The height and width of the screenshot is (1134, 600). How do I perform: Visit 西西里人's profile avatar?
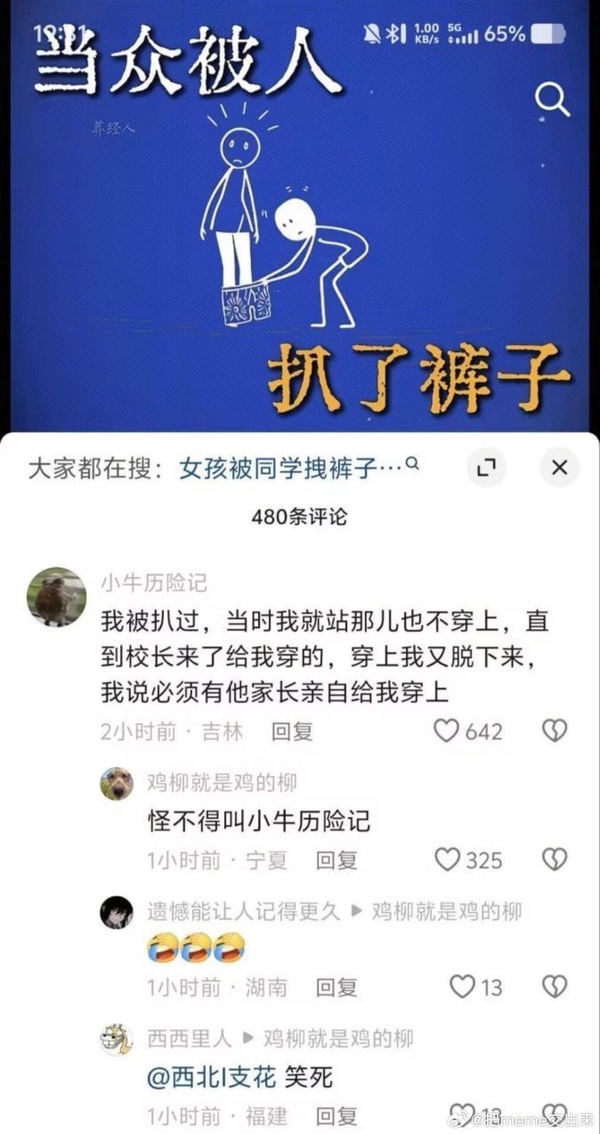(117, 1040)
